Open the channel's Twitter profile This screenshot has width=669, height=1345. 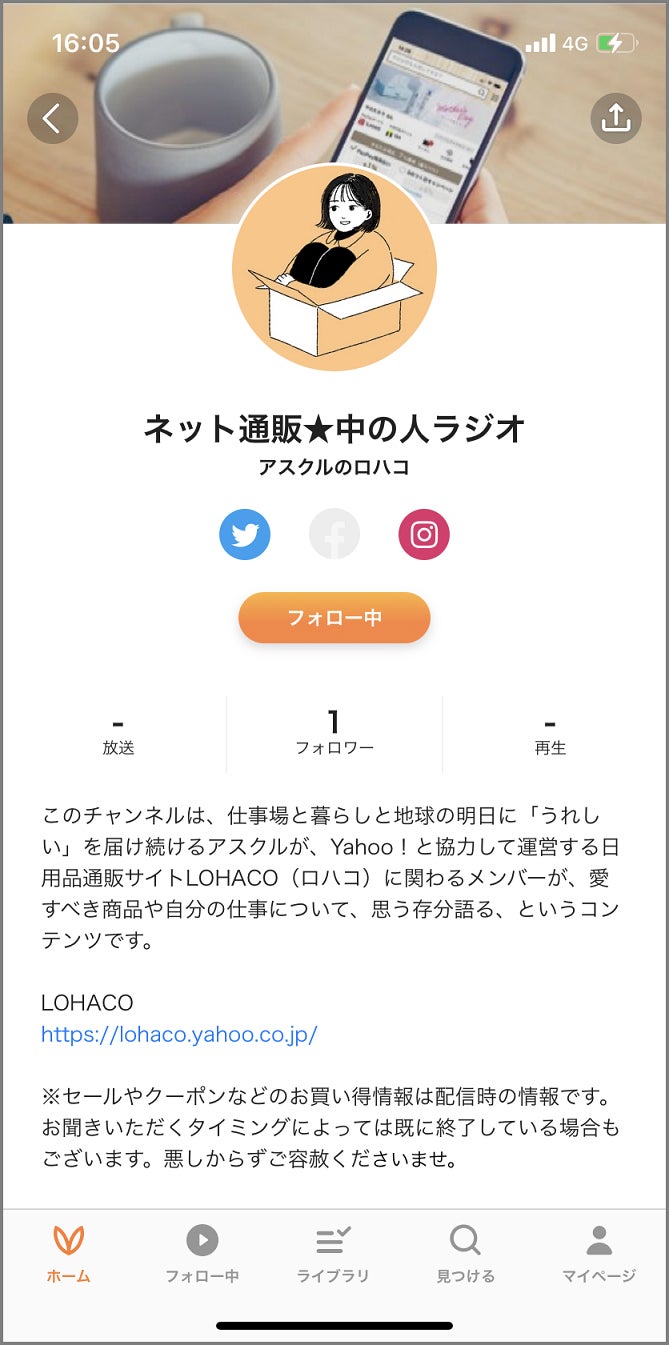point(245,535)
